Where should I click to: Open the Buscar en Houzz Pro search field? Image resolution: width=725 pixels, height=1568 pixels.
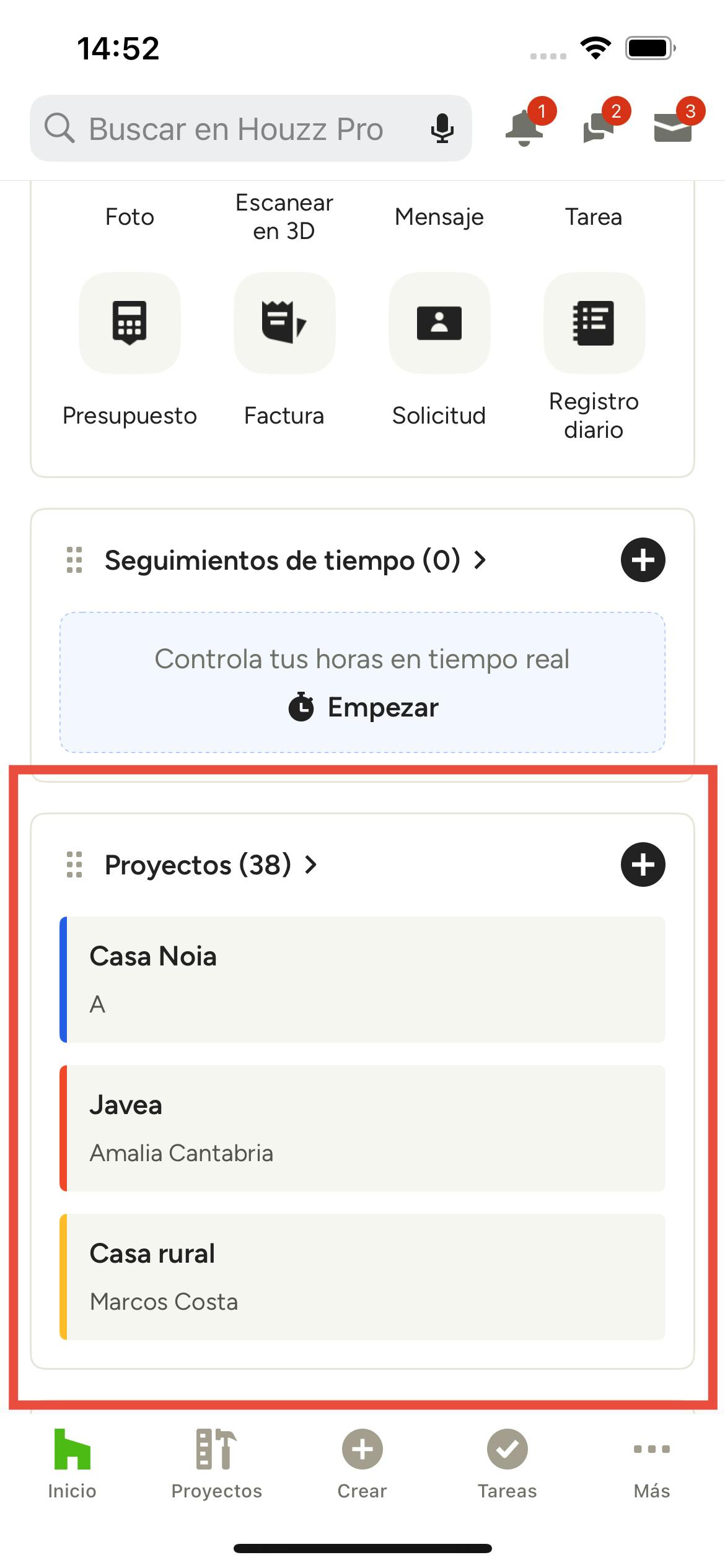235,129
